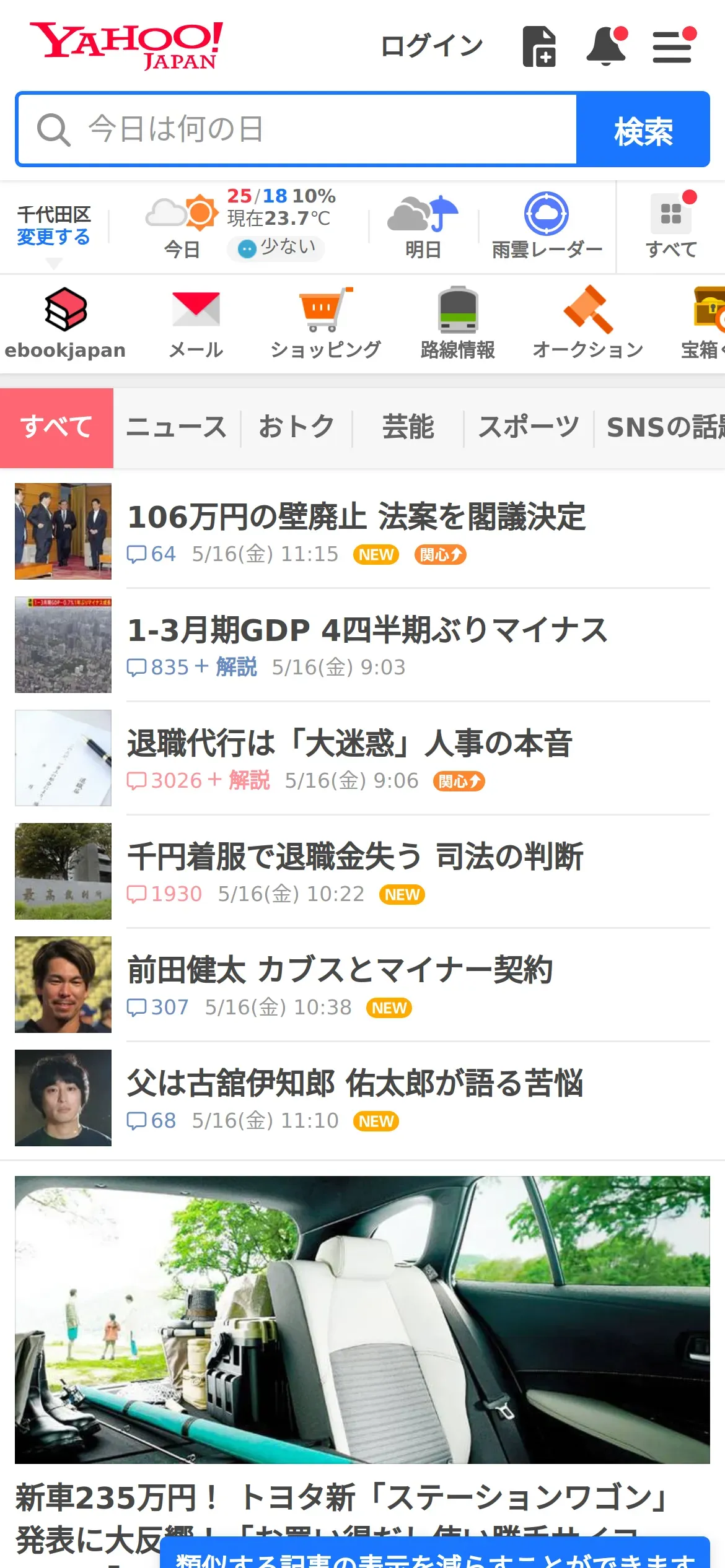Focus the 今日は何の日 search field

point(297,129)
